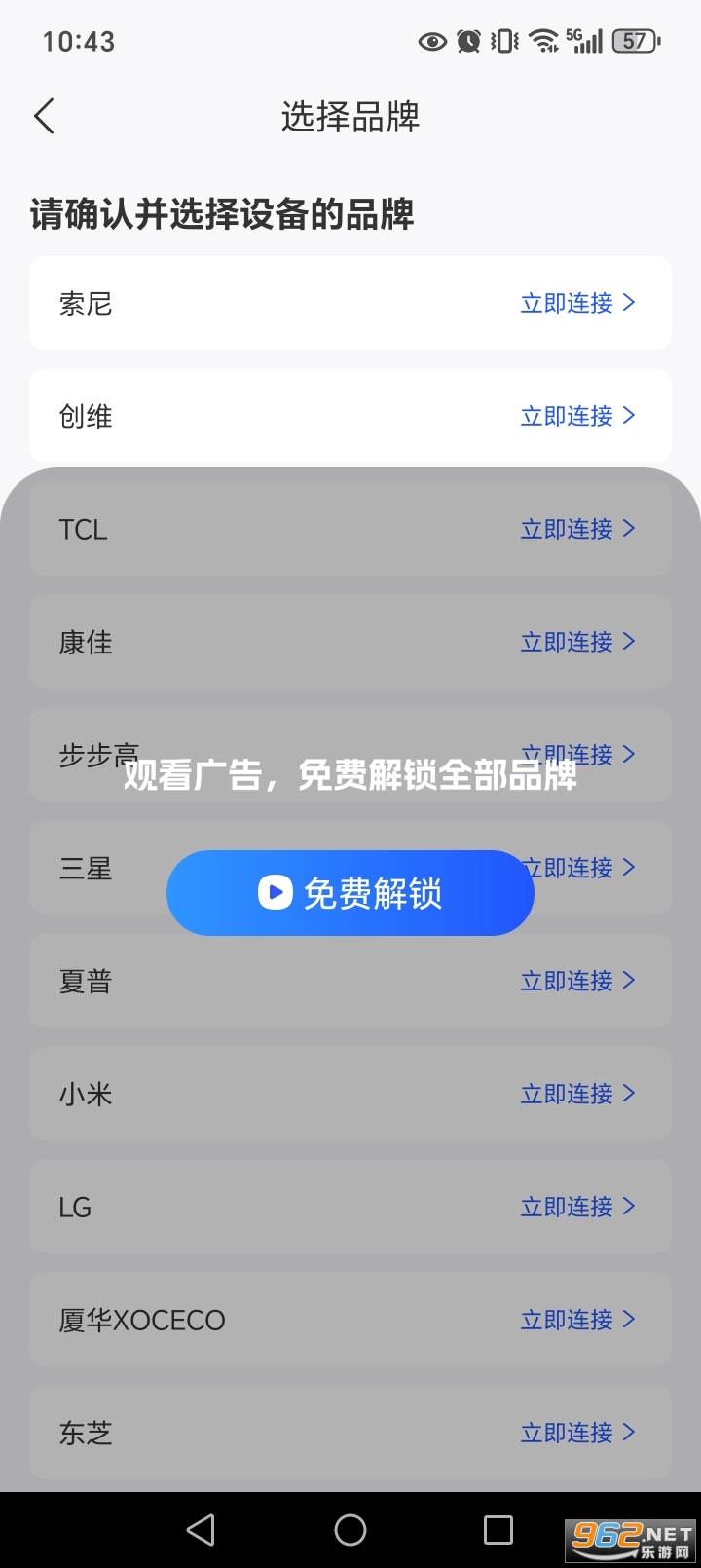This screenshot has width=701, height=1568.
Task: Tap the eye protection icon in status bar
Action: click(431, 40)
